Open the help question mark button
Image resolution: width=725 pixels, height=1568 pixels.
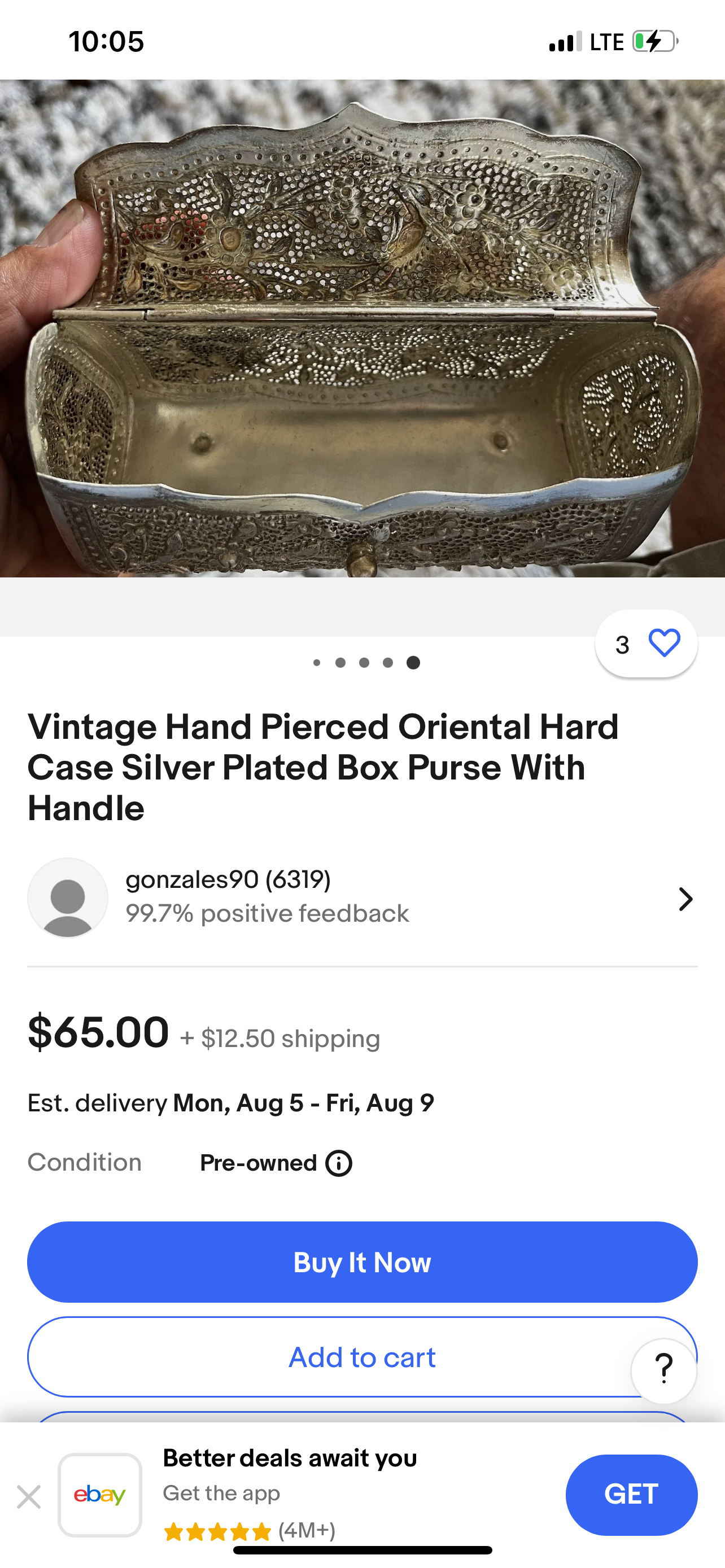663,1369
